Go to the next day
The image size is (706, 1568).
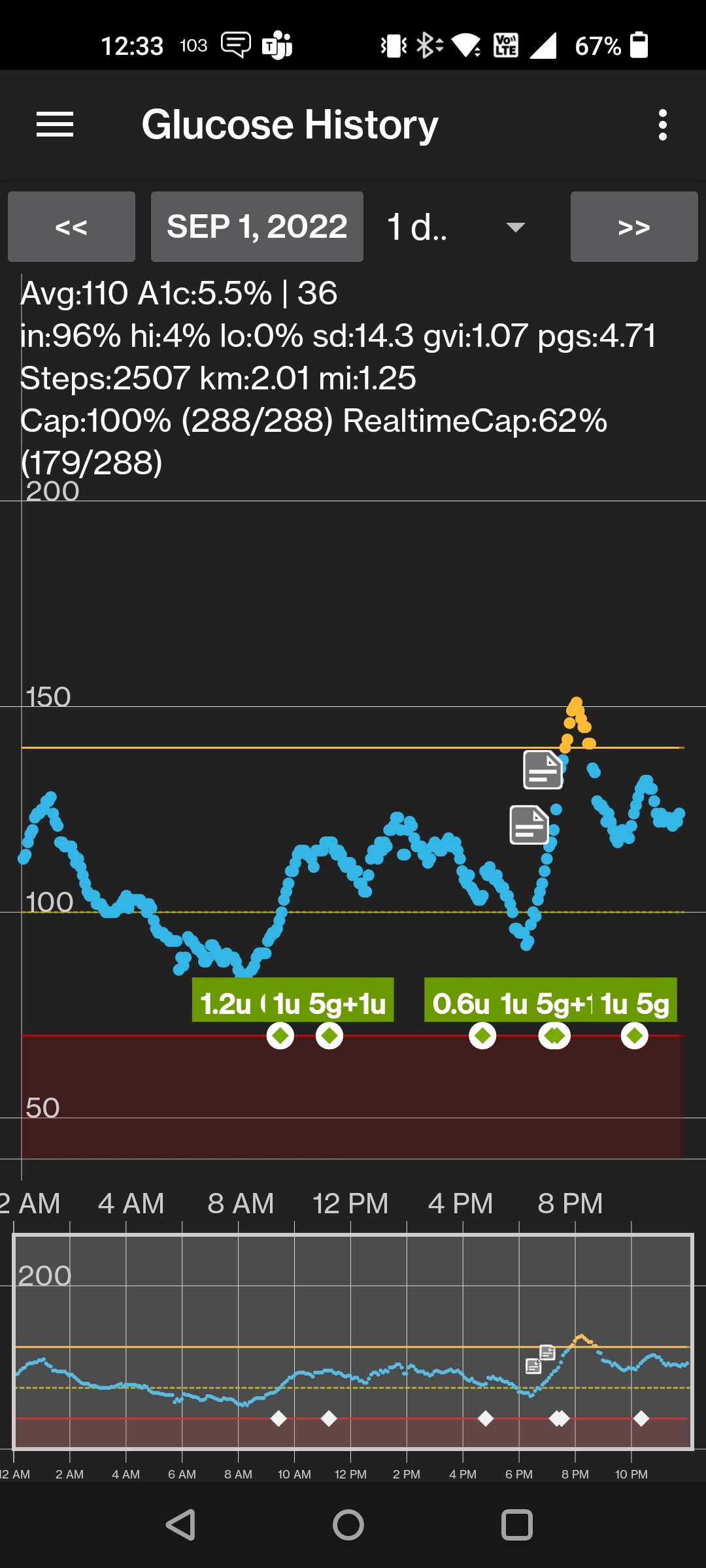633,227
